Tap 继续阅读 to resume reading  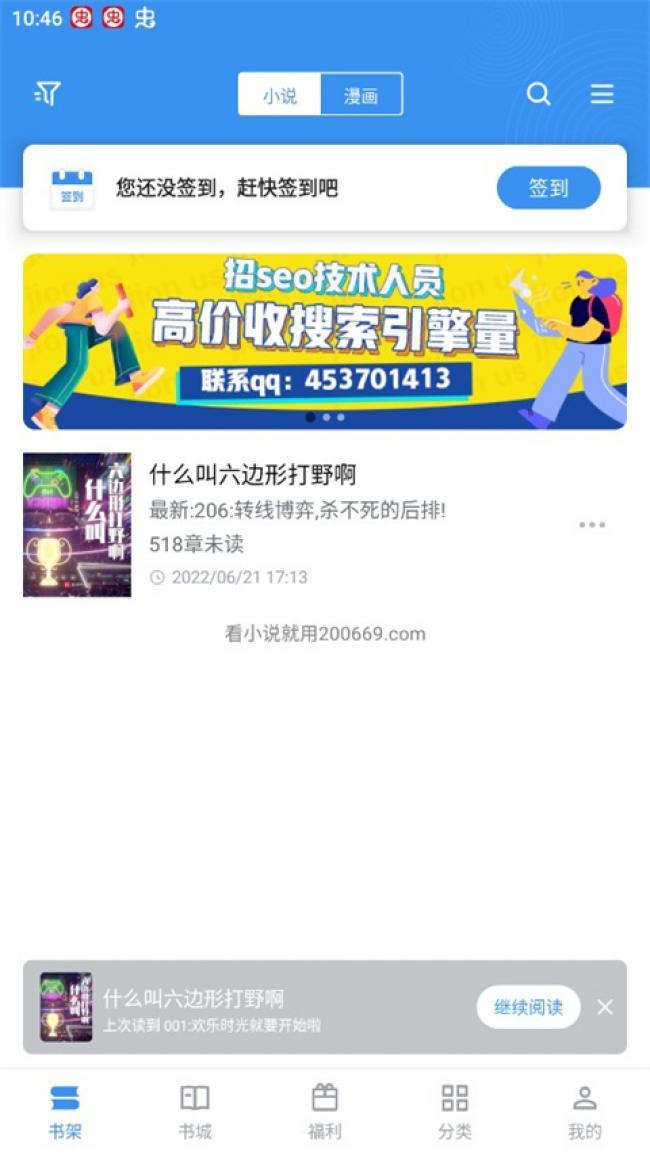click(x=528, y=1007)
